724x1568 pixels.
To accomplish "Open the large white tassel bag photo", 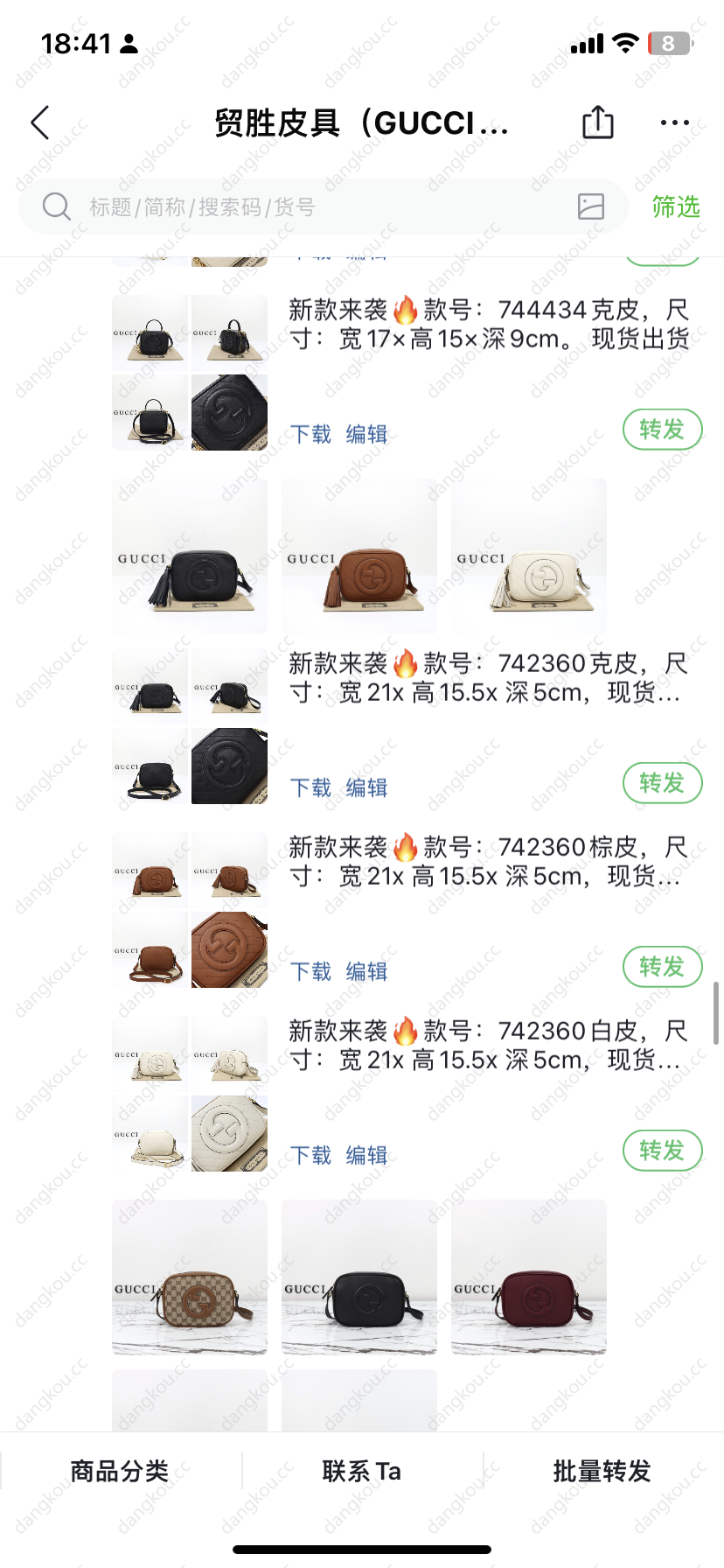I will click(x=528, y=556).
